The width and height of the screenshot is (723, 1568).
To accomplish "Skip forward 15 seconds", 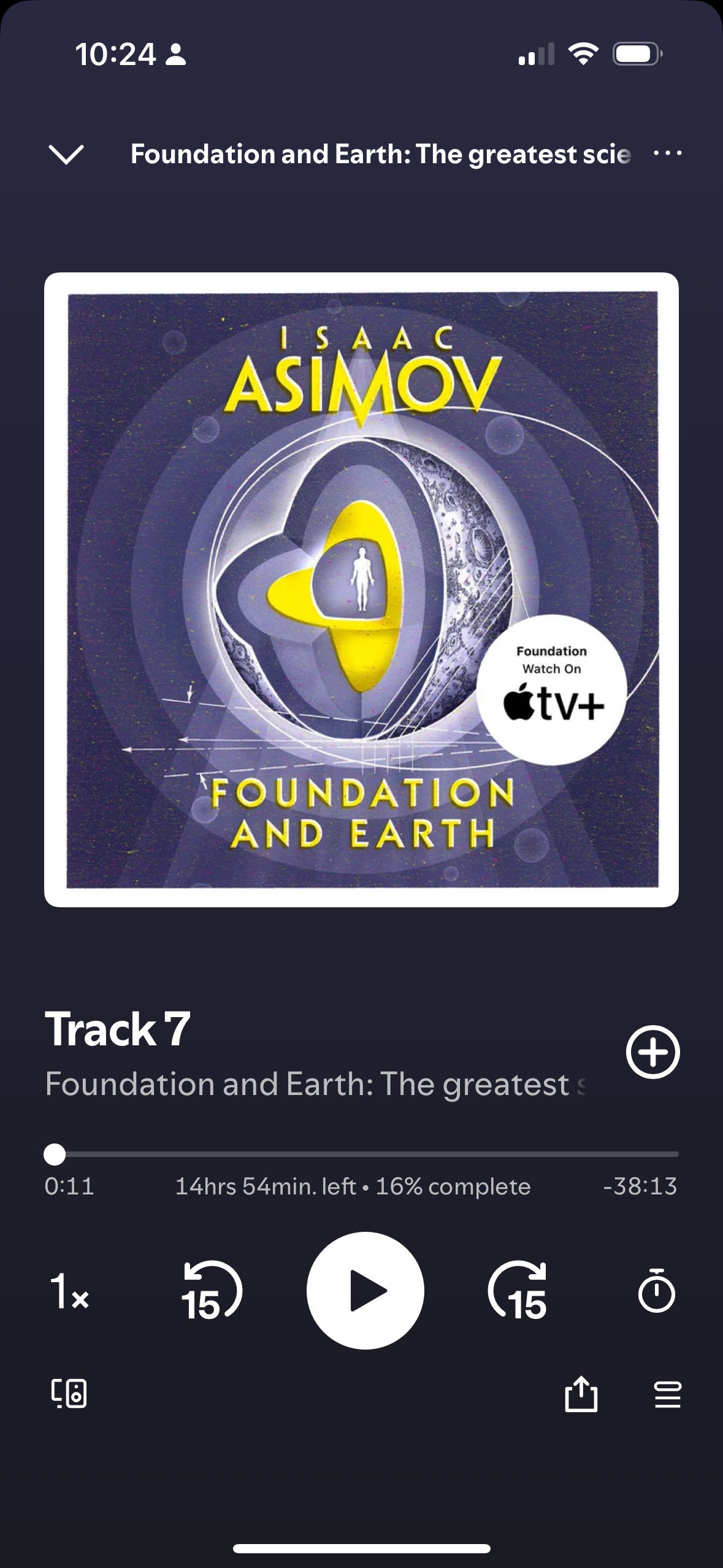I will (518, 1291).
